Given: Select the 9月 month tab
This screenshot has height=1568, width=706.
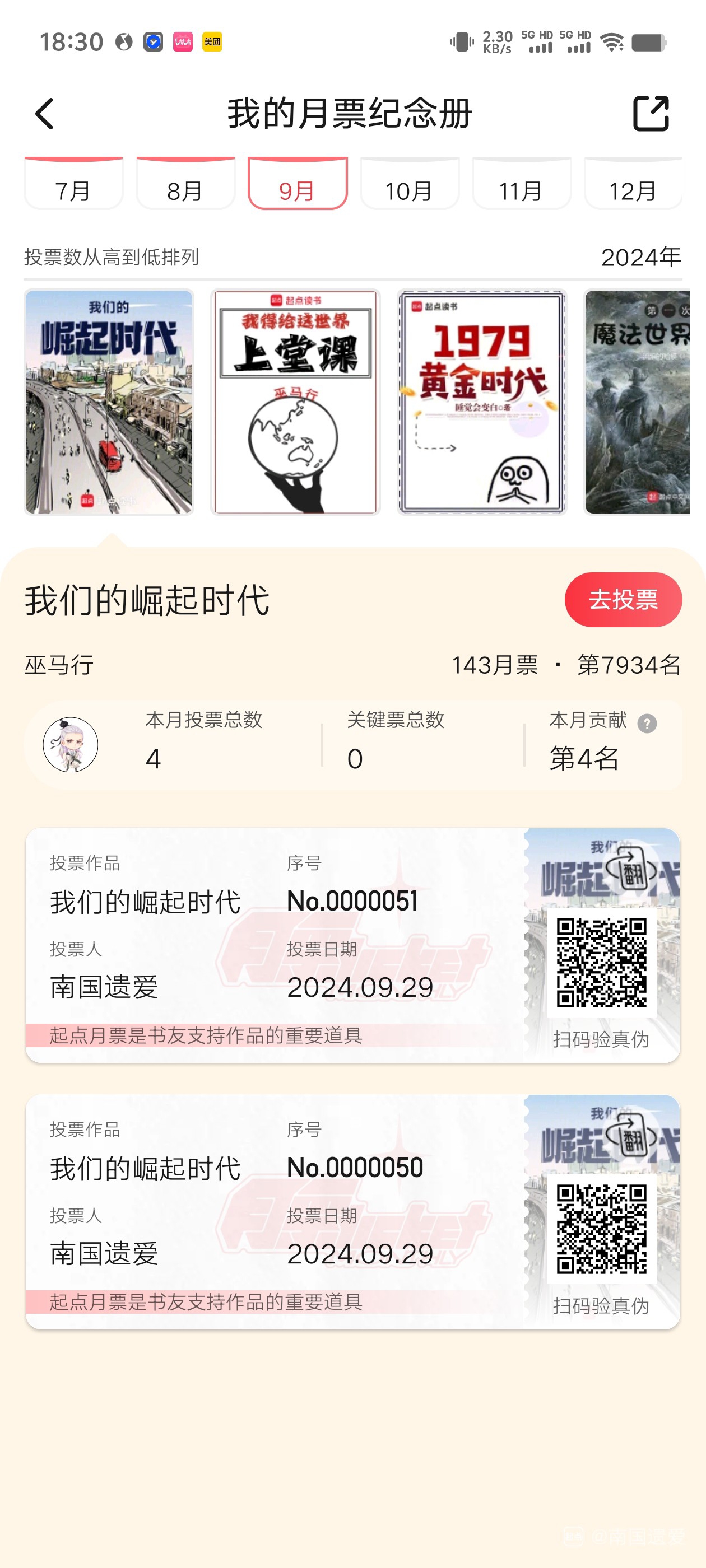Looking at the screenshot, I should [x=298, y=186].
